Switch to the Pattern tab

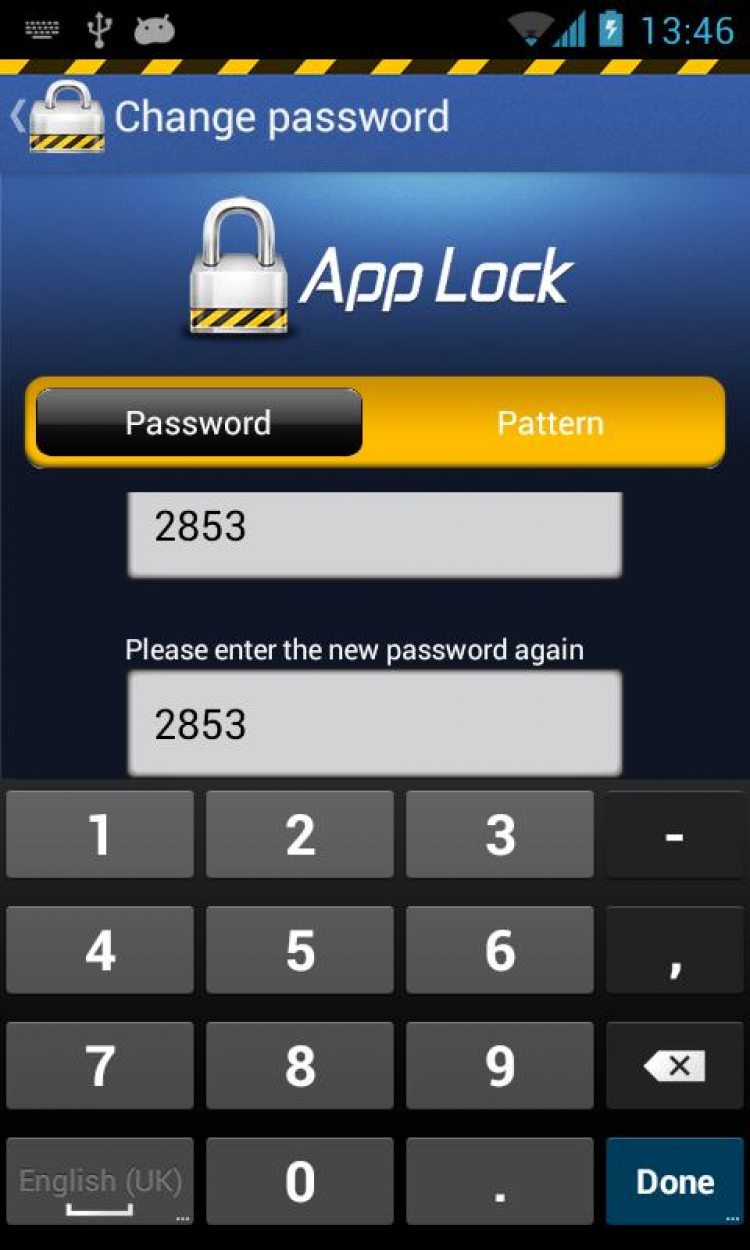point(550,423)
